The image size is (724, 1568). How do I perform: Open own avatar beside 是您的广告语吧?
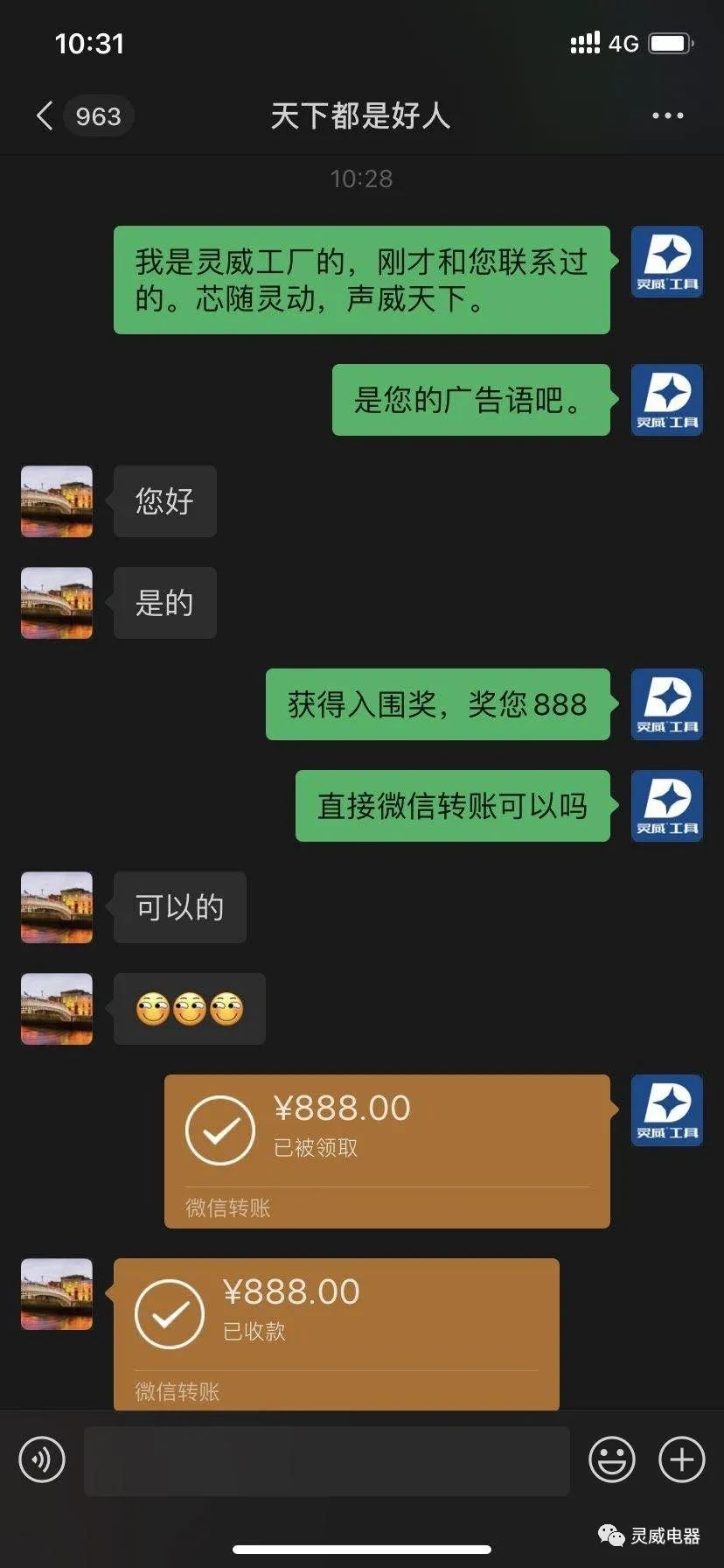tap(666, 400)
